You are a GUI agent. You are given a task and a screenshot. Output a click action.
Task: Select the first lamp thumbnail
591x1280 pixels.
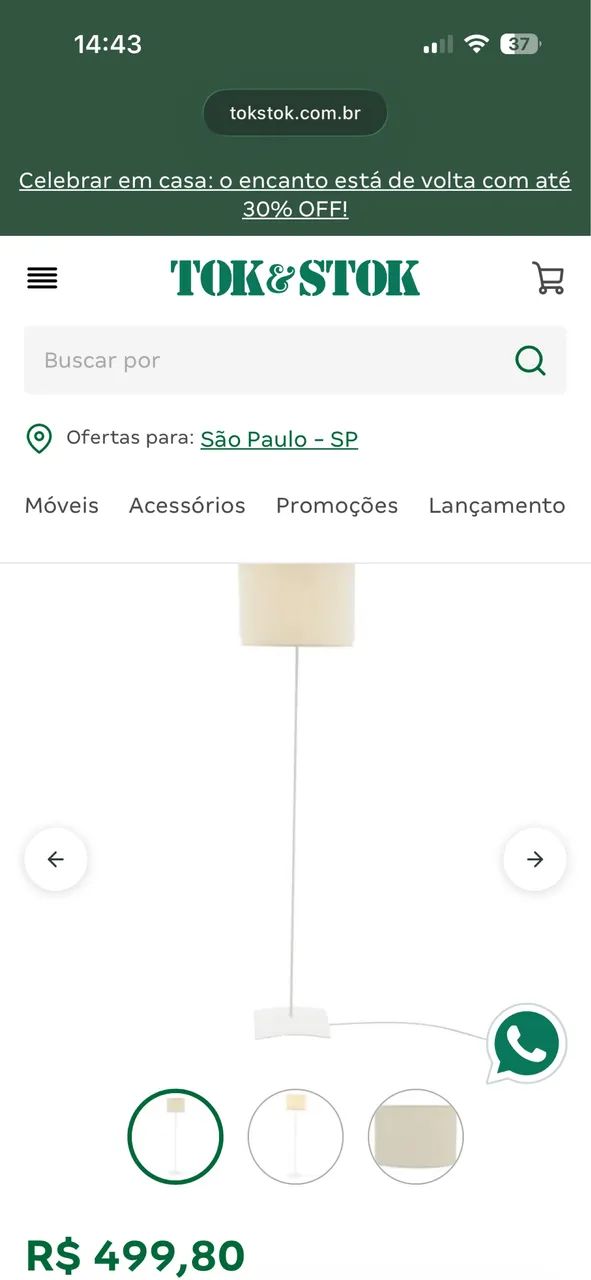(x=175, y=1137)
